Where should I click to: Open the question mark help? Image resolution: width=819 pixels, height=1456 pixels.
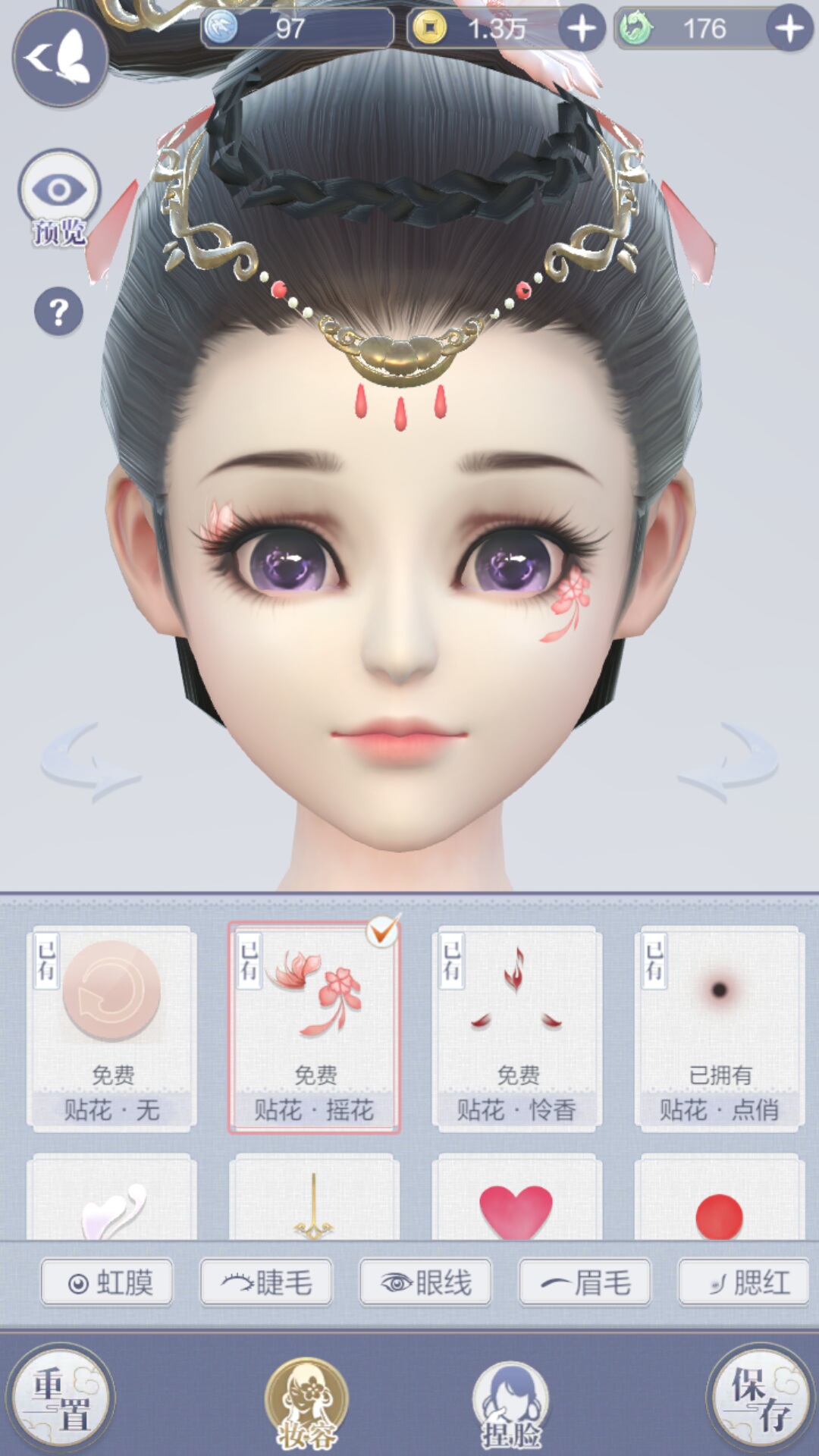58,312
